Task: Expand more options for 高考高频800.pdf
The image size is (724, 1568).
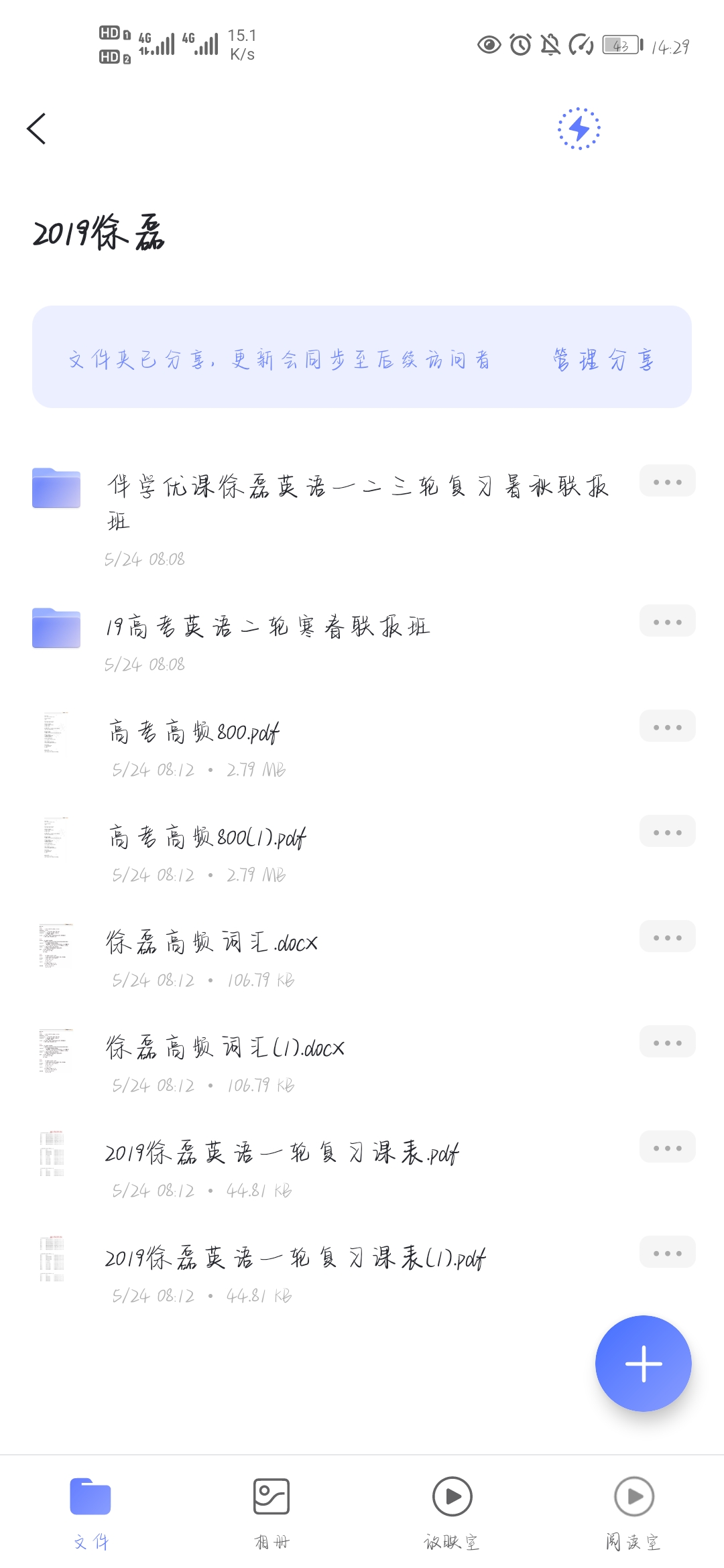Action: pos(666,726)
